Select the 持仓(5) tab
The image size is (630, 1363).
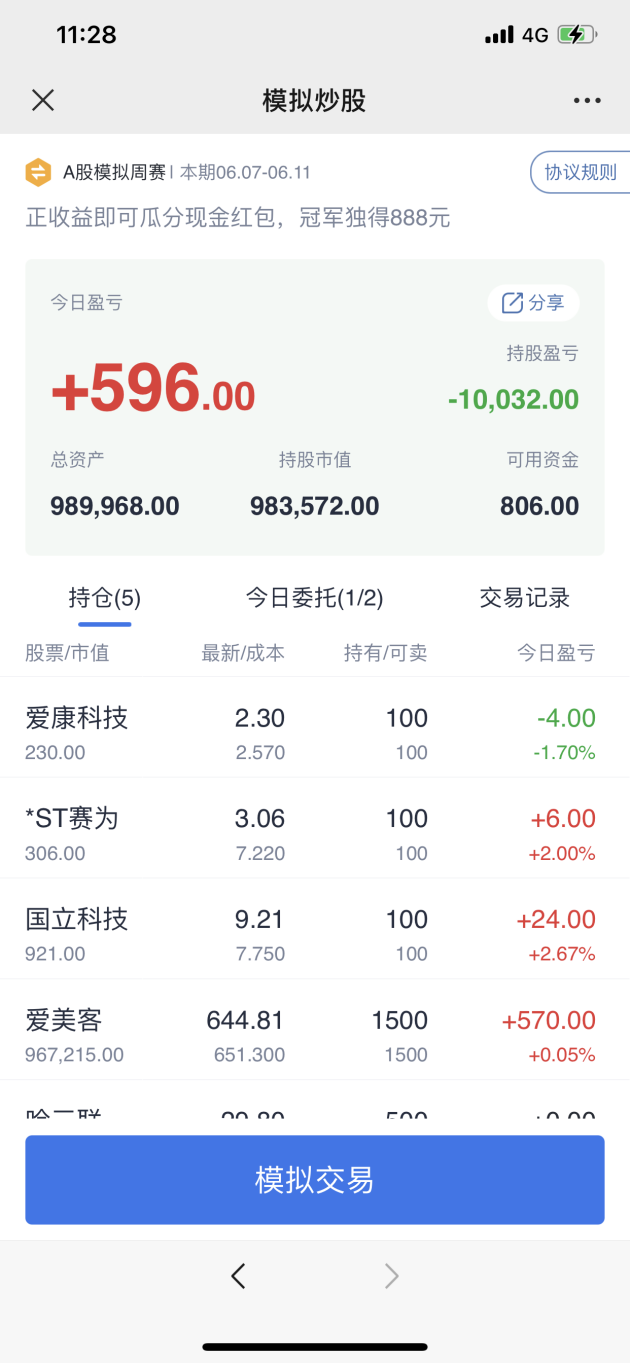coord(105,598)
